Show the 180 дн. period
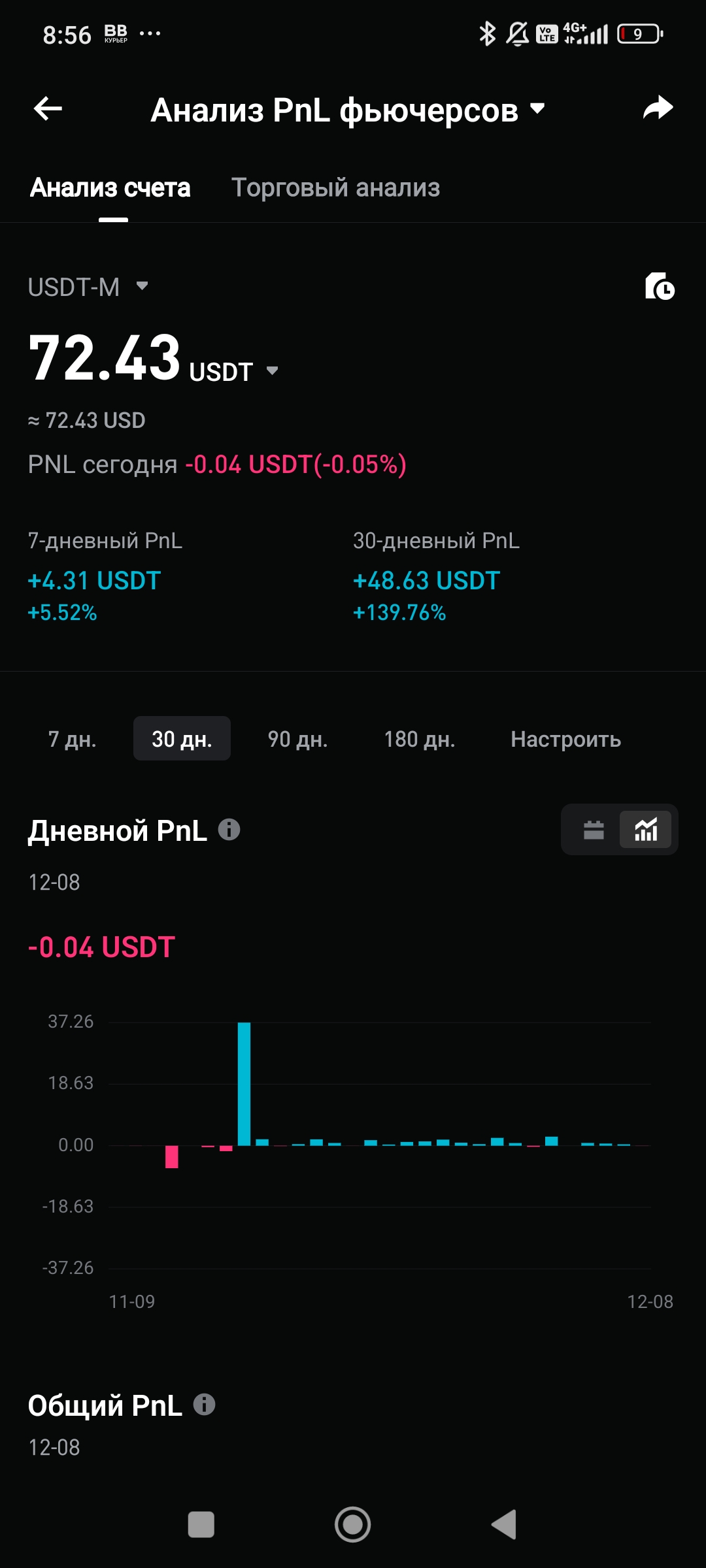This screenshot has width=706, height=1568. coord(419,739)
